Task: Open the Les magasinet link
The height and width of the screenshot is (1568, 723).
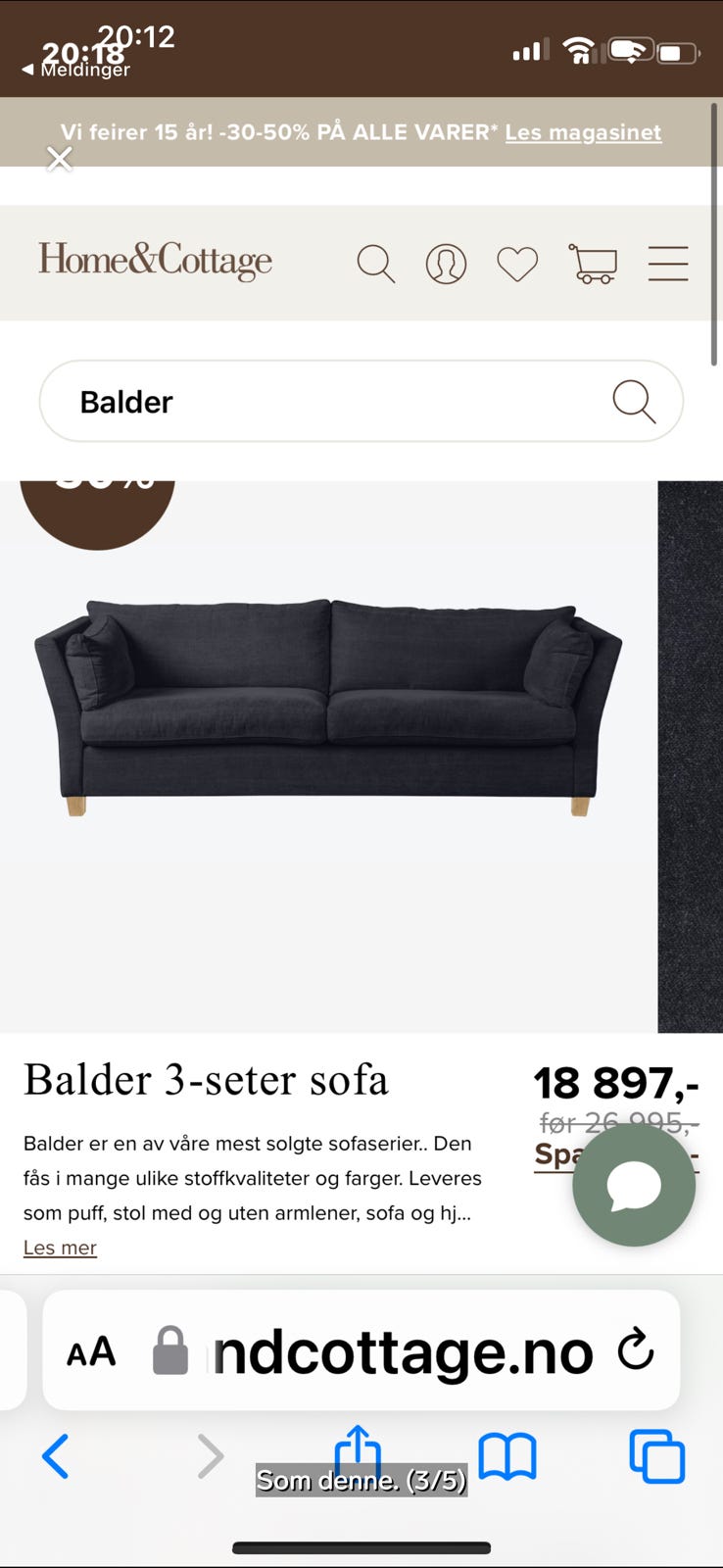Action: click(583, 132)
